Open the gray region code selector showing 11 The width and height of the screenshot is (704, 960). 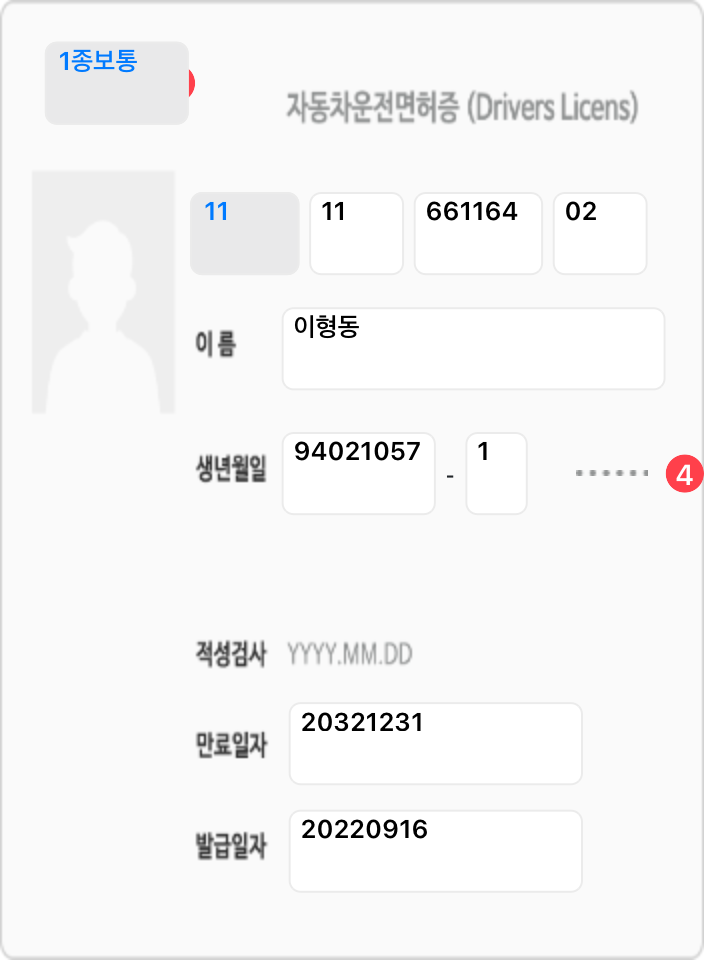click(245, 233)
